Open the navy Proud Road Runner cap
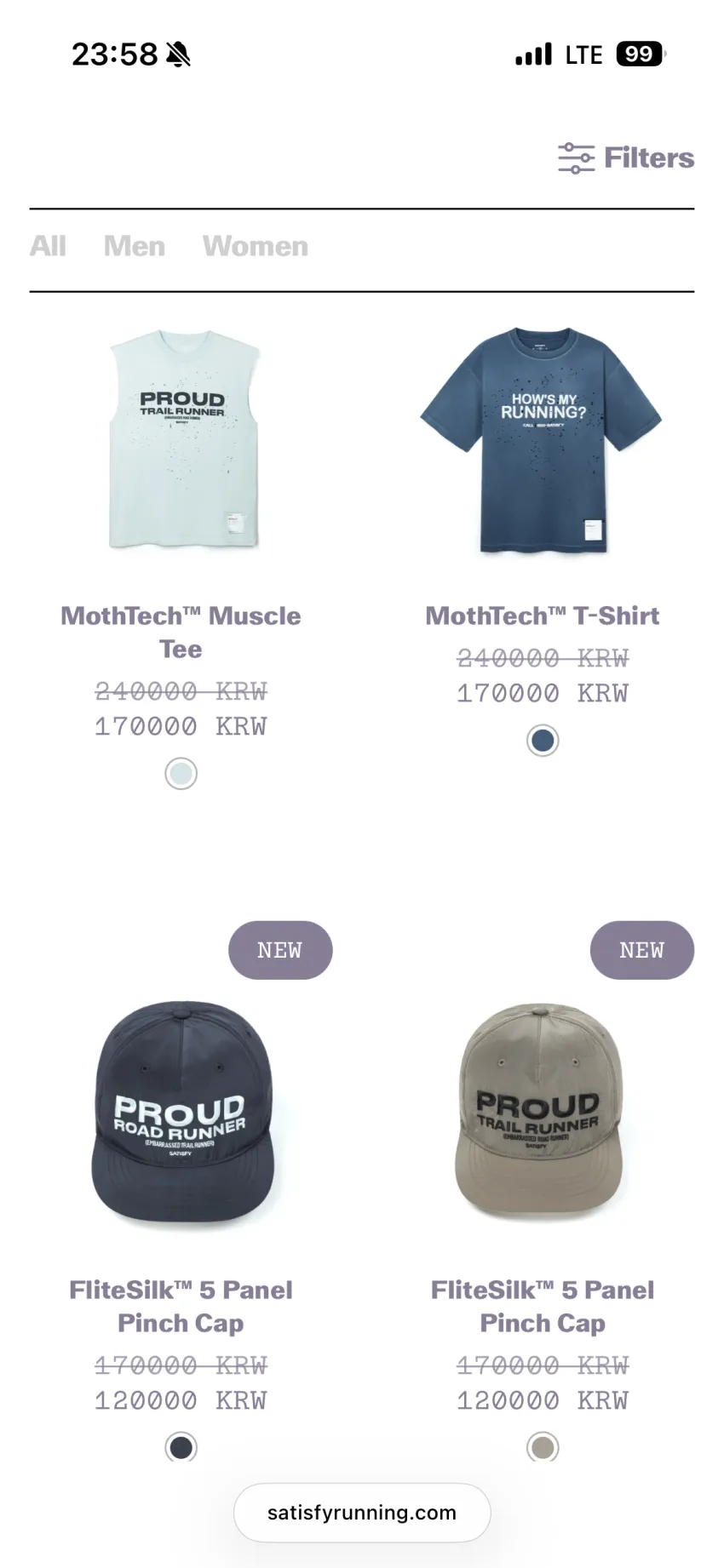This screenshot has width=724, height=1568. pos(181,1112)
